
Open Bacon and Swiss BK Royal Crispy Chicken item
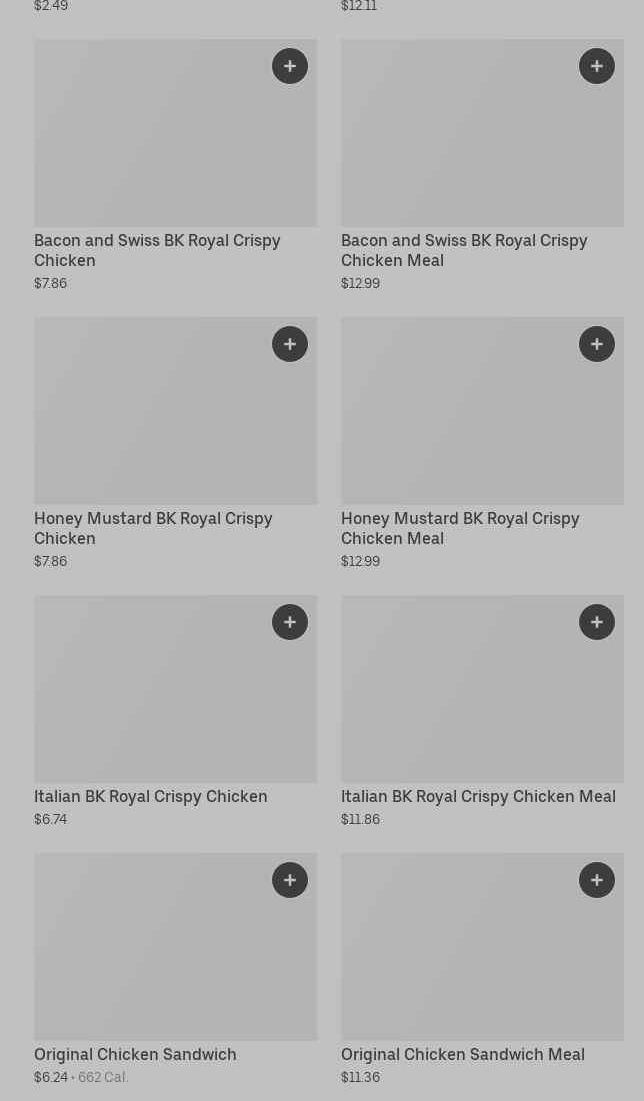pos(157,250)
